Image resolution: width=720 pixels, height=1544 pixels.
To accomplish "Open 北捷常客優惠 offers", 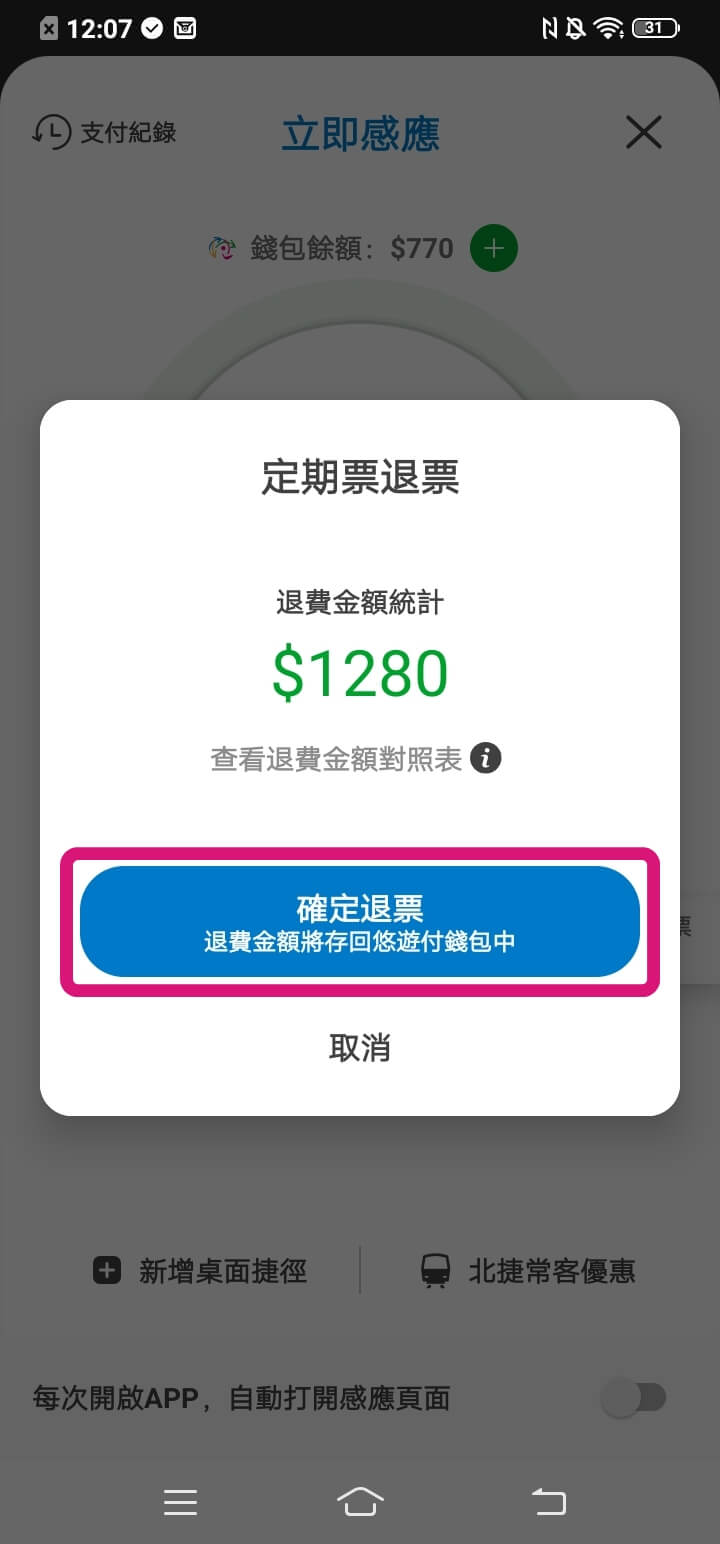I will (528, 1271).
